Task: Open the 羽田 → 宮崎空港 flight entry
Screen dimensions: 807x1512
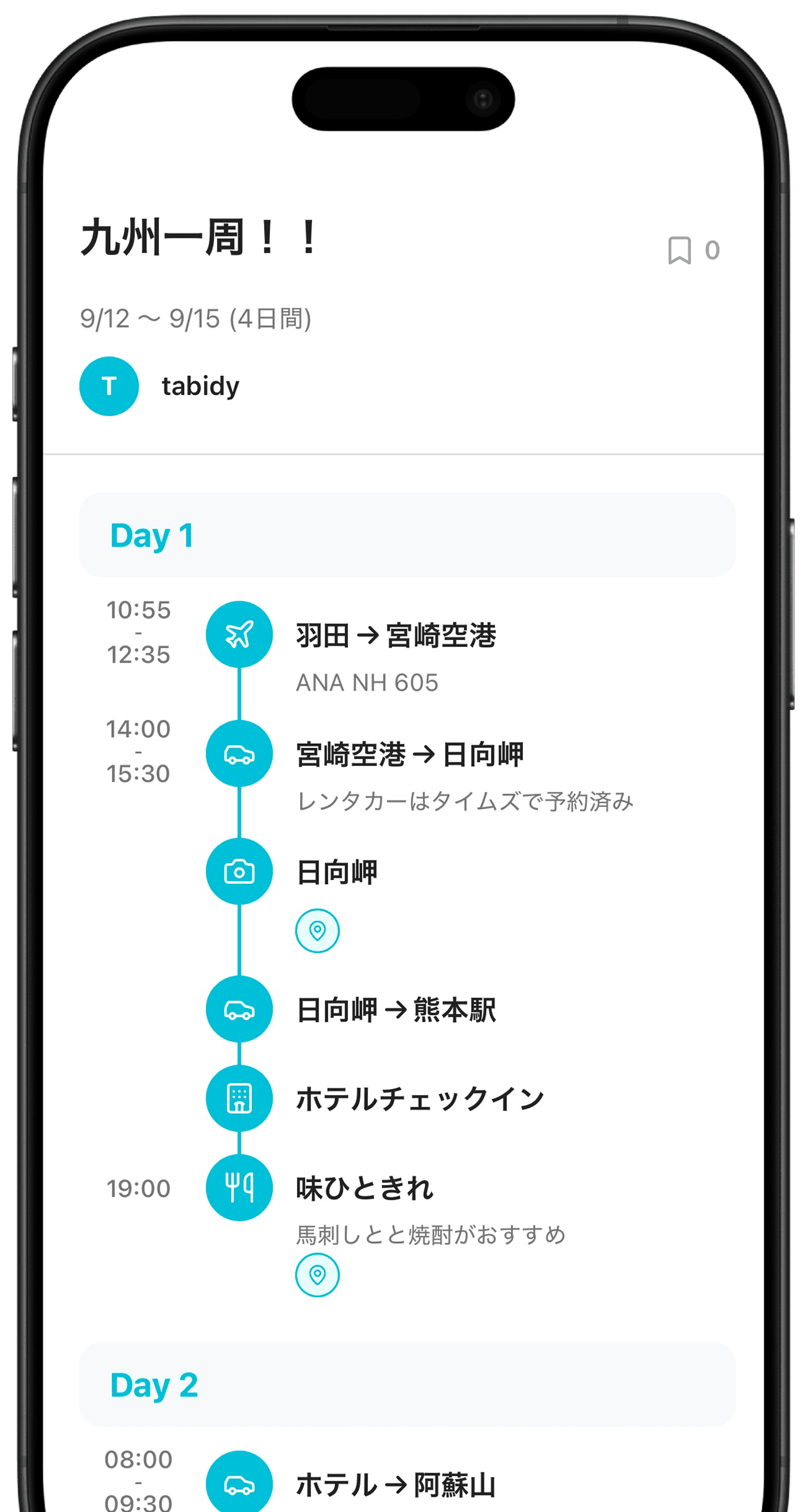Action: (x=396, y=636)
